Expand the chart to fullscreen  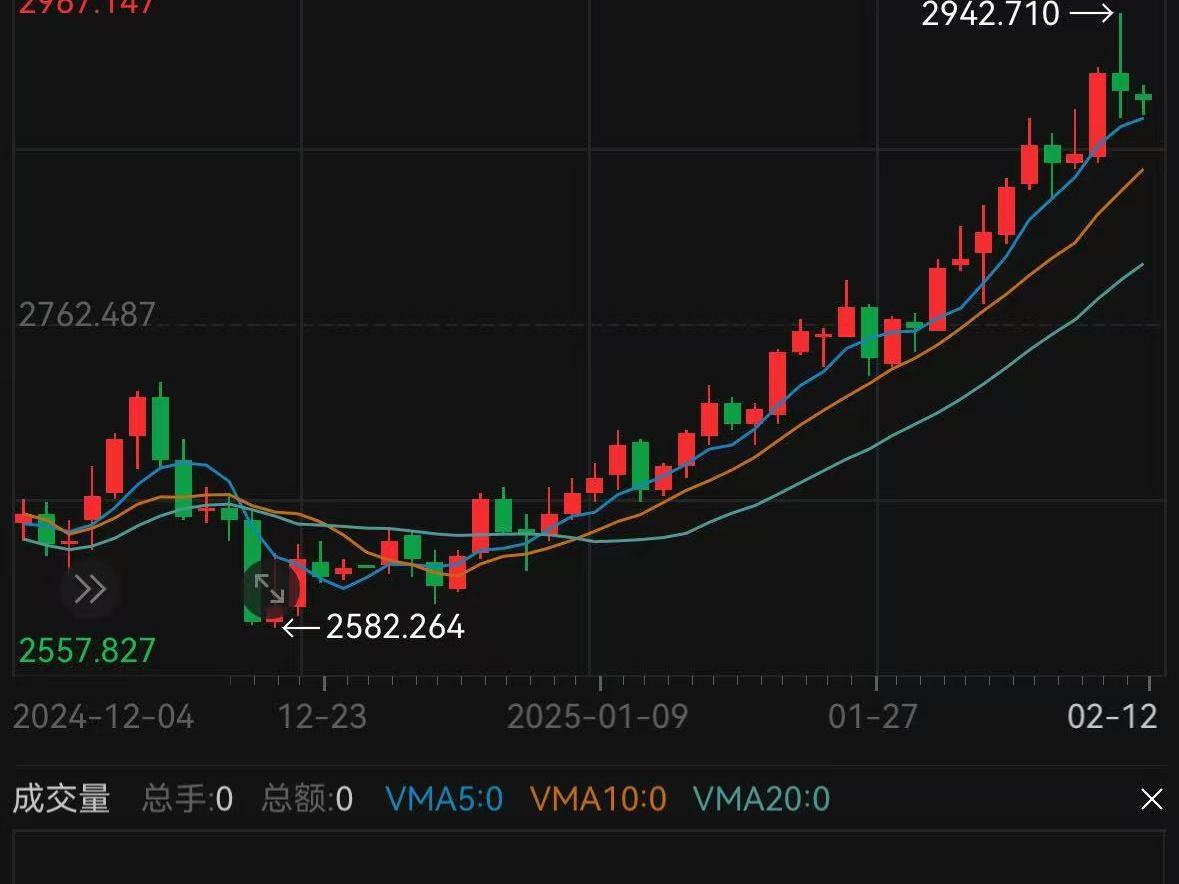[x=270, y=589]
